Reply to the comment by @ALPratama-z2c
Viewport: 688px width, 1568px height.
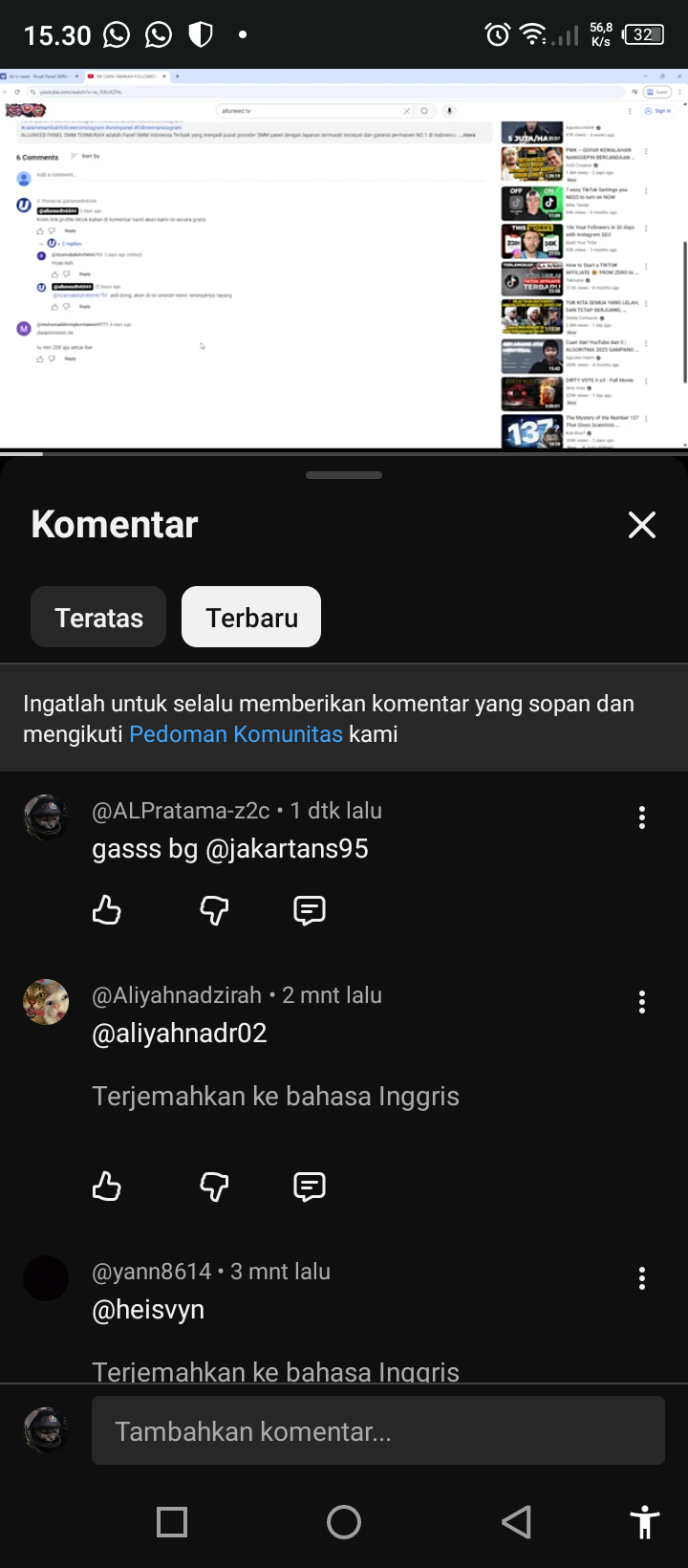tap(310, 910)
